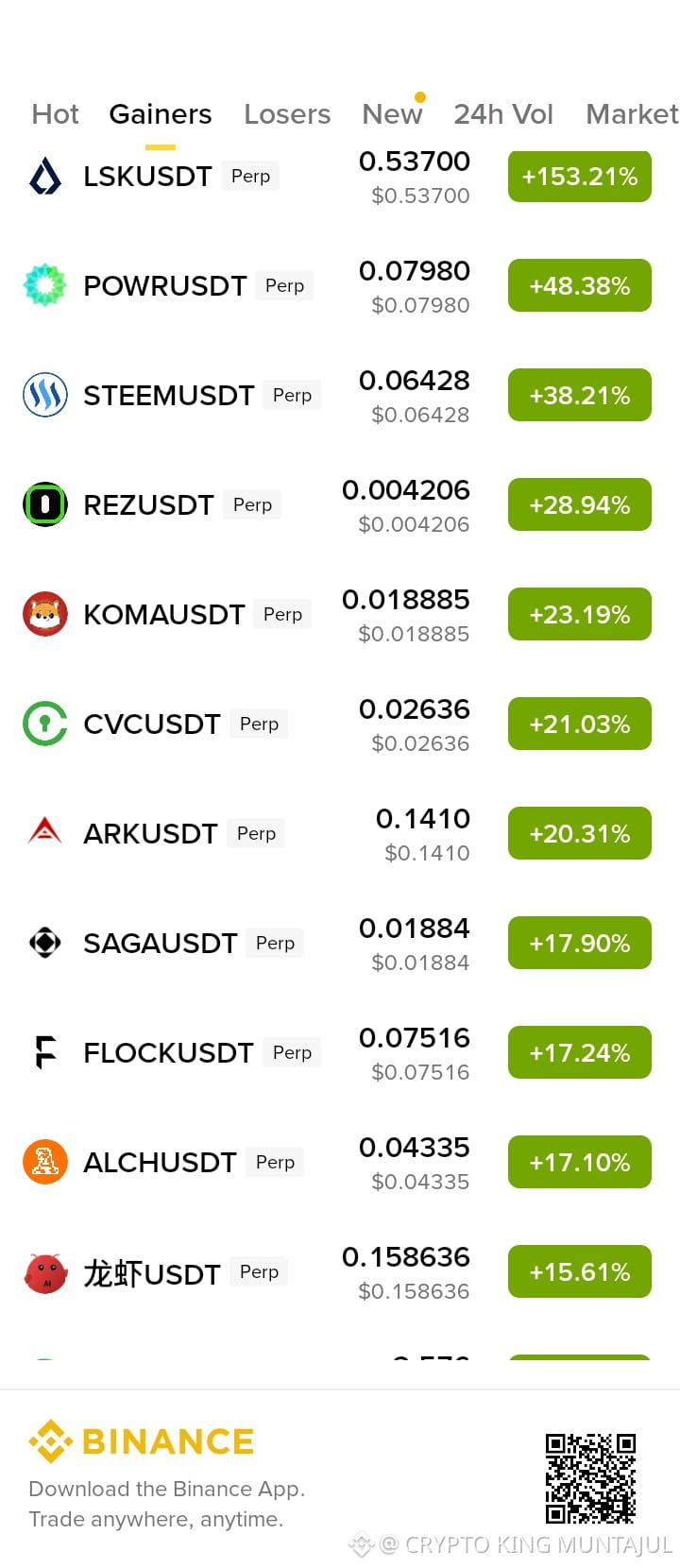Open the POWRUSDT Perp row
The width and height of the screenshot is (680, 1568).
(340, 286)
